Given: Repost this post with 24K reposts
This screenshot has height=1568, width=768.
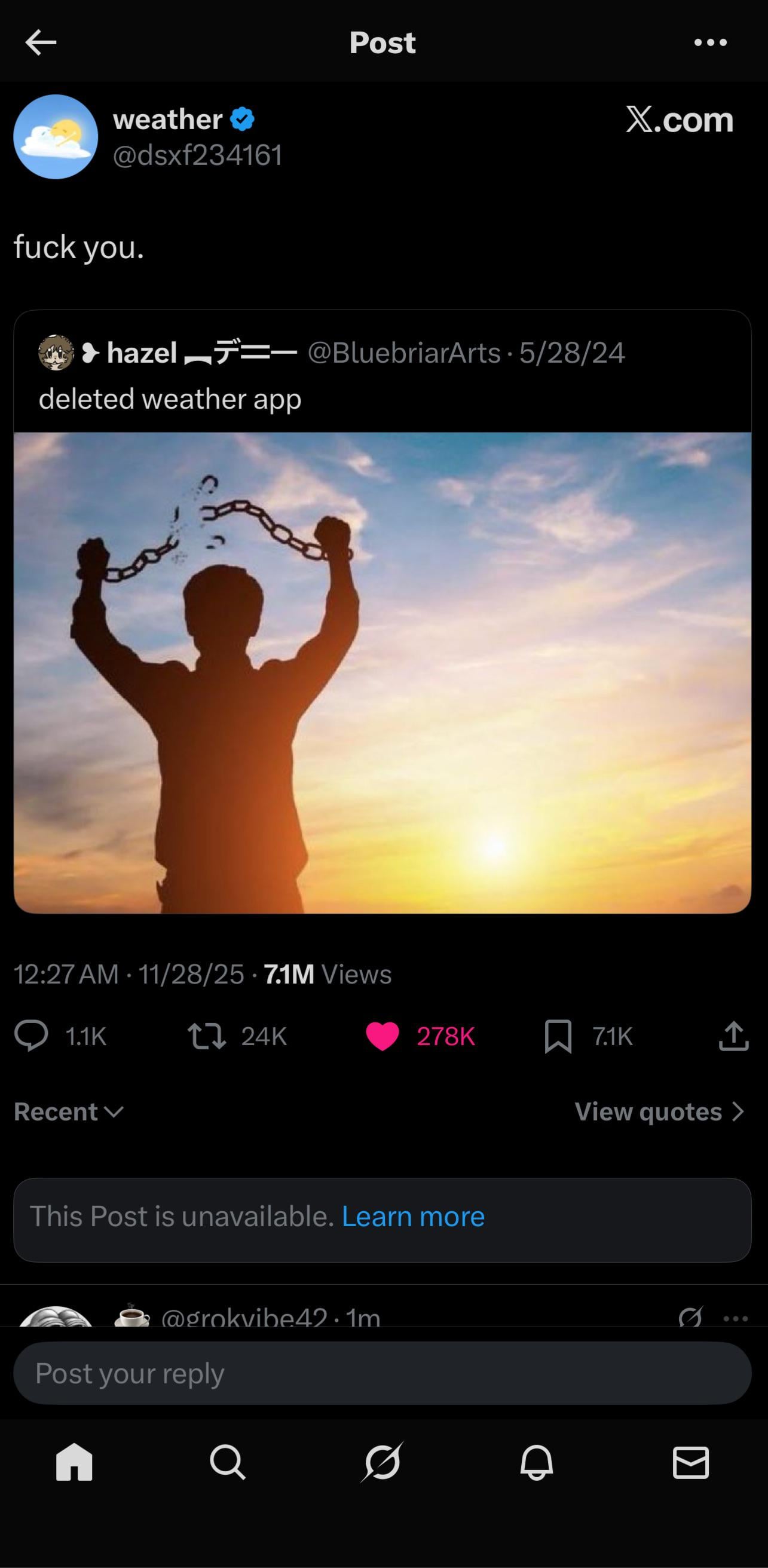Looking at the screenshot, I should [x=207, y=1036].
